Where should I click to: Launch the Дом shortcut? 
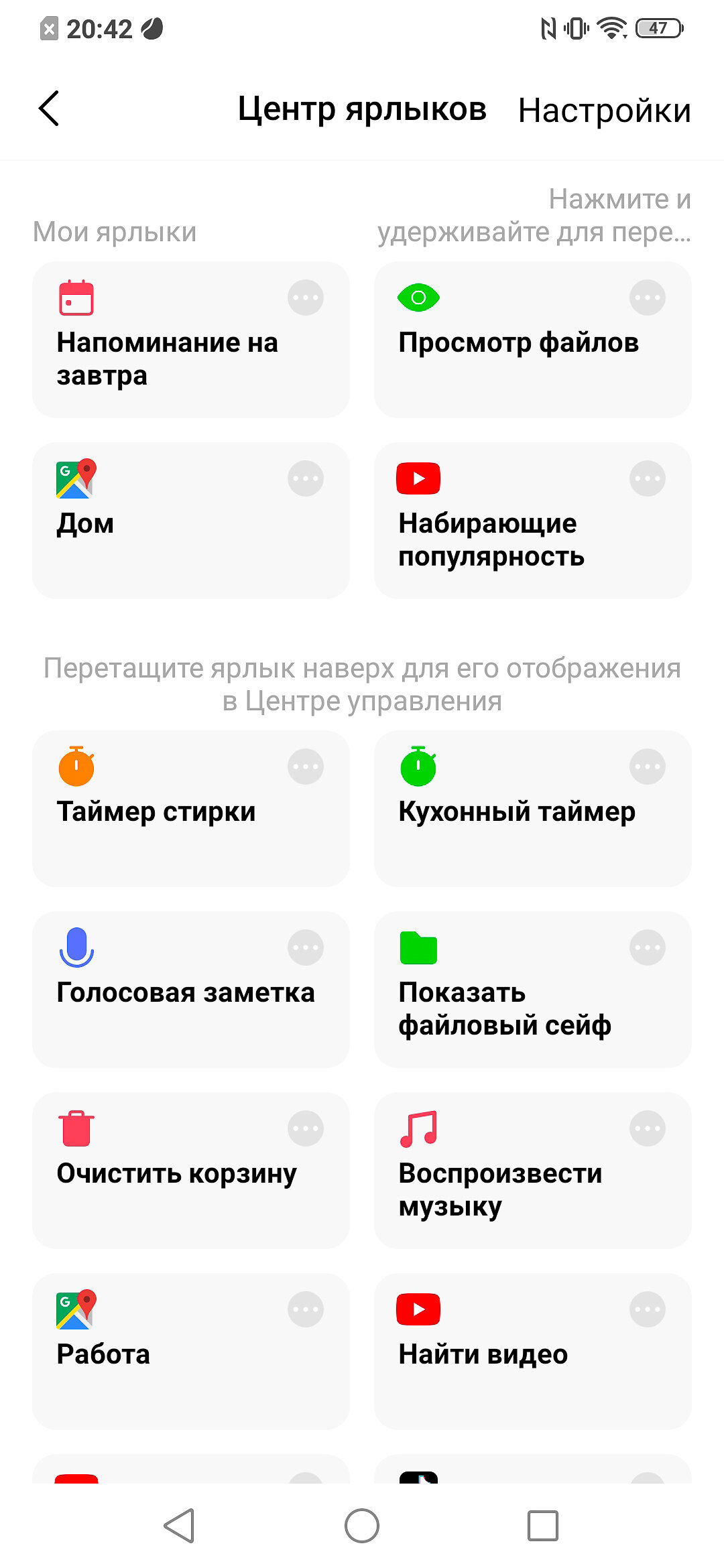pyautogui.click(x=191, y=521)
